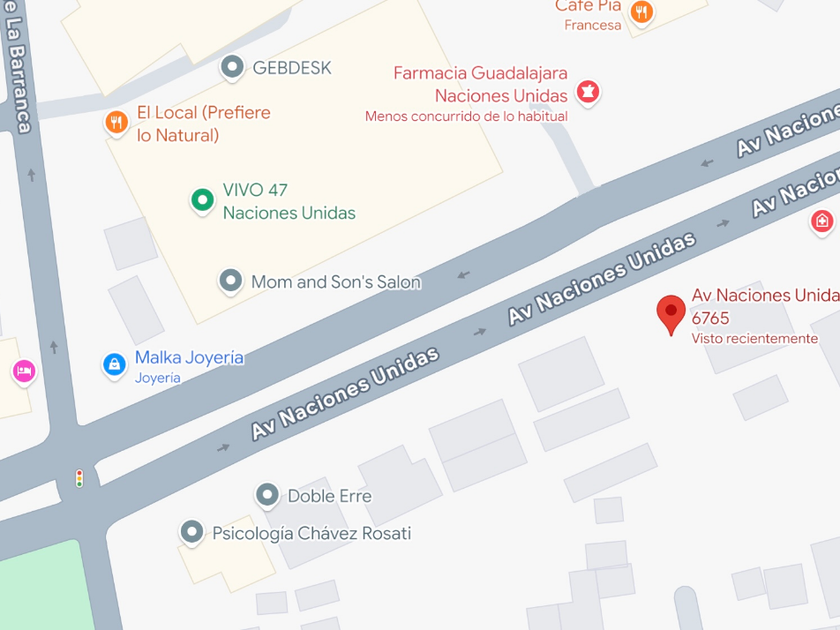Image resolution: width=840 pixels, height=630 pixels.
Task: Open Malka Joyería shop pin
Action: (114, 366)
